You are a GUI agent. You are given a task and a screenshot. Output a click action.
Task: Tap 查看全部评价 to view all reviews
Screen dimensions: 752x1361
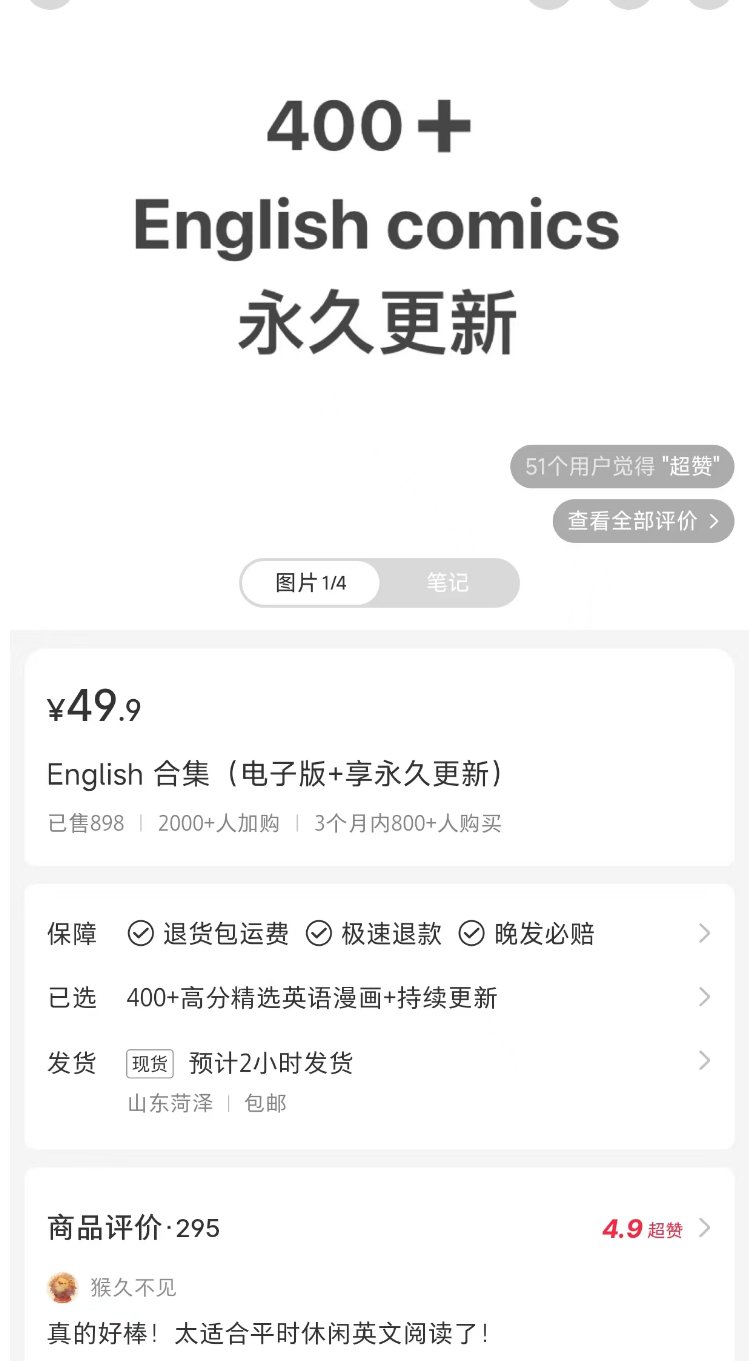(x=643, y=521)
